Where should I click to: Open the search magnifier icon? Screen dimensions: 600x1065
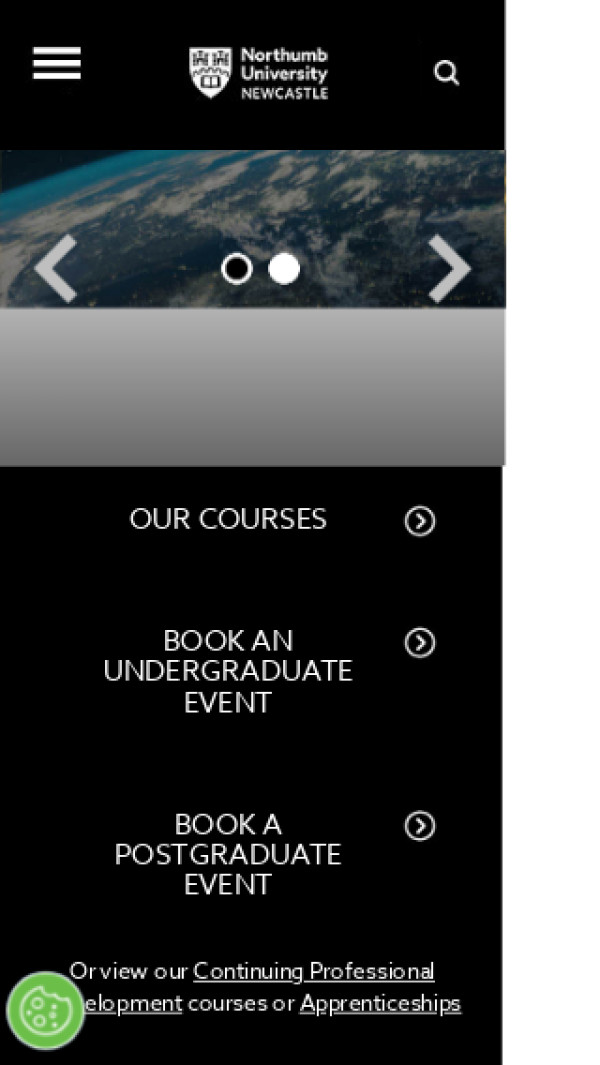446,73
